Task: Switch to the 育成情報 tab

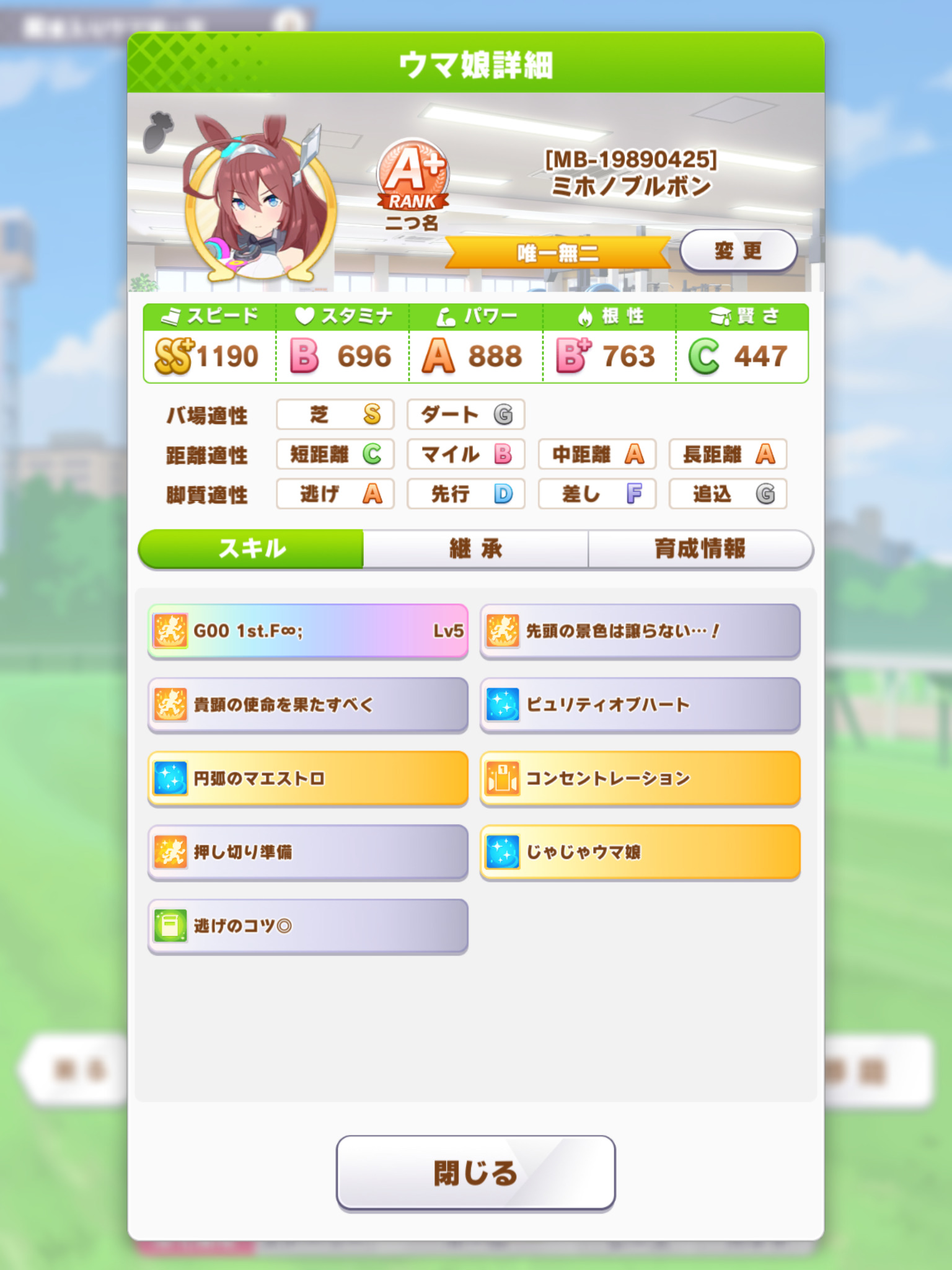Action: (700, 549)
